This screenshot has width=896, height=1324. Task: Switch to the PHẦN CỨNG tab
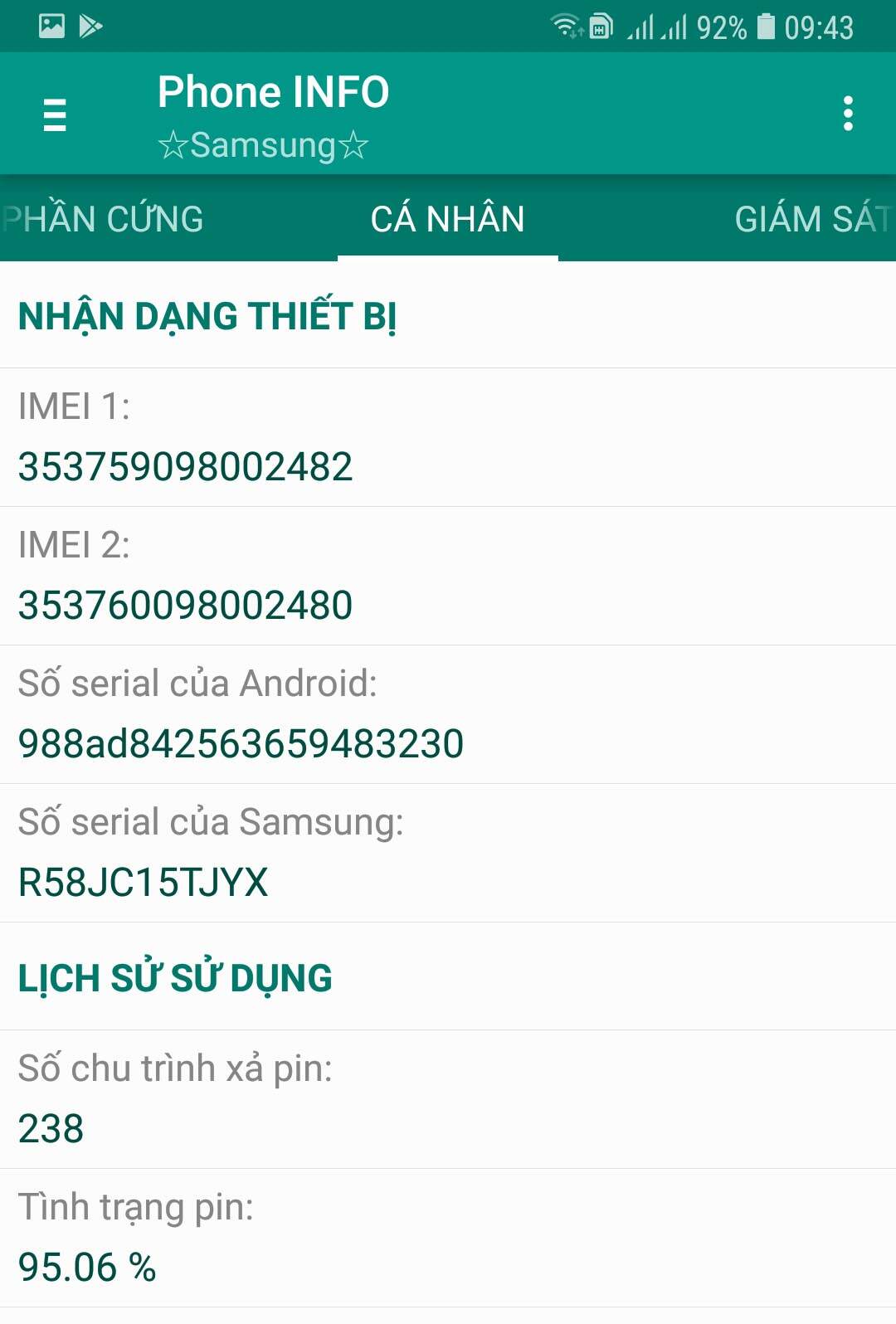(105, 220)
